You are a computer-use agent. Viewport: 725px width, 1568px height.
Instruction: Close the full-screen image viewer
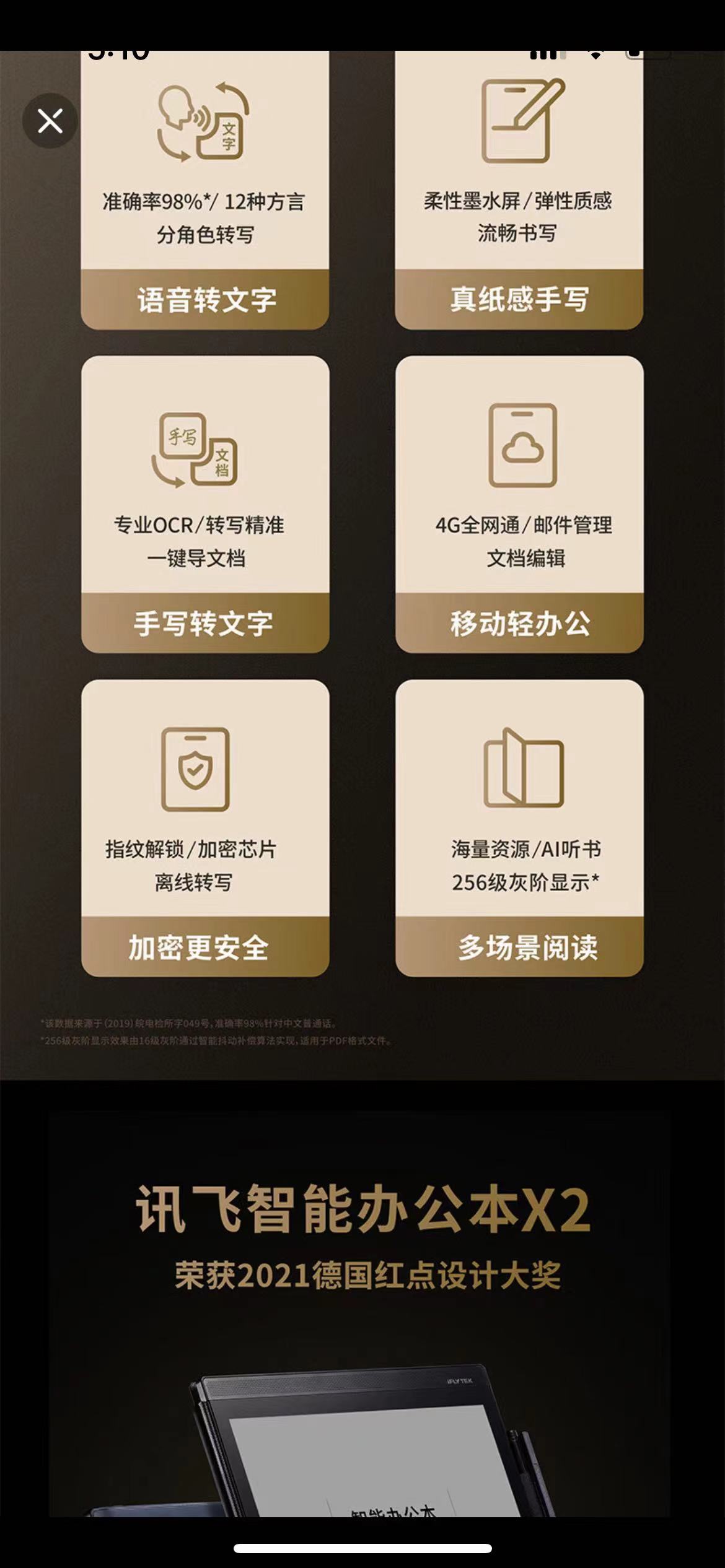(x=50, y=121)
